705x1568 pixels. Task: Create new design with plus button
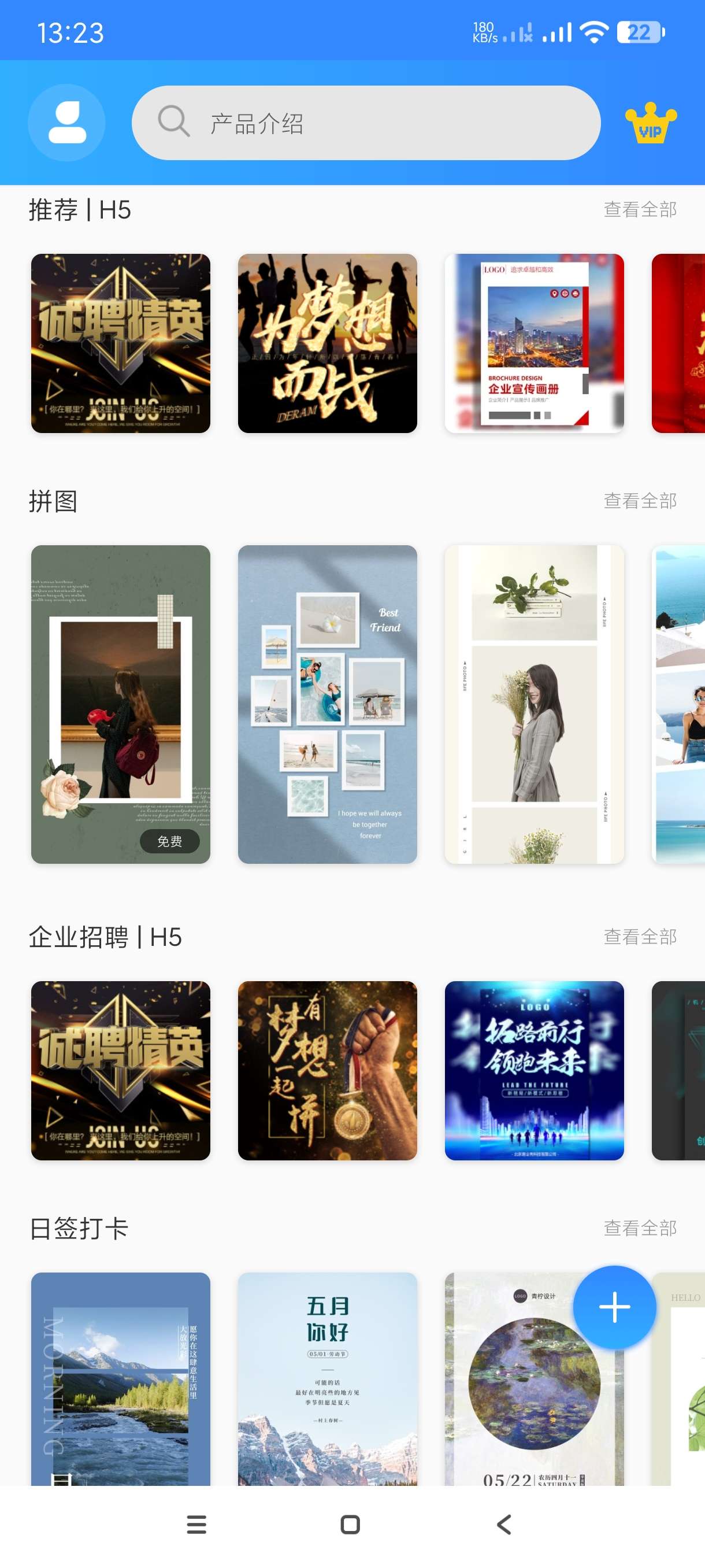pyautogui.click(x=614, y=1307)
